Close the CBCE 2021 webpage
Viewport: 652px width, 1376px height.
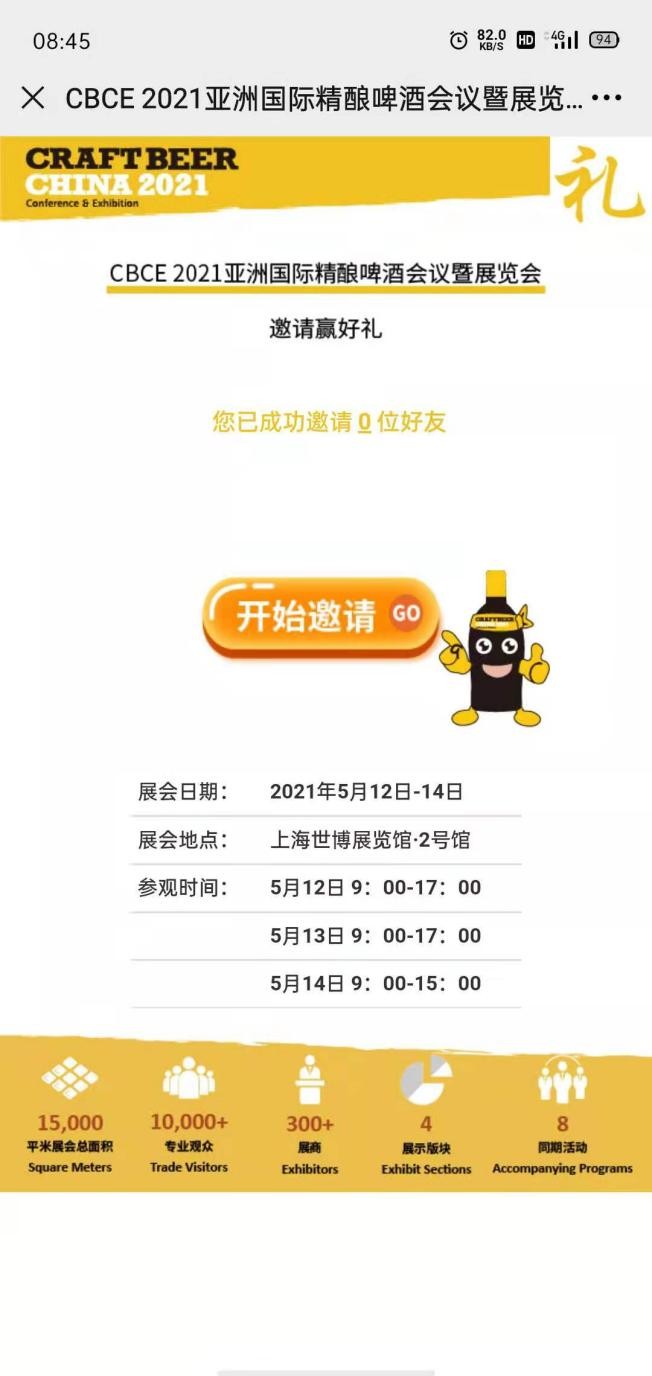click(33, 98)
